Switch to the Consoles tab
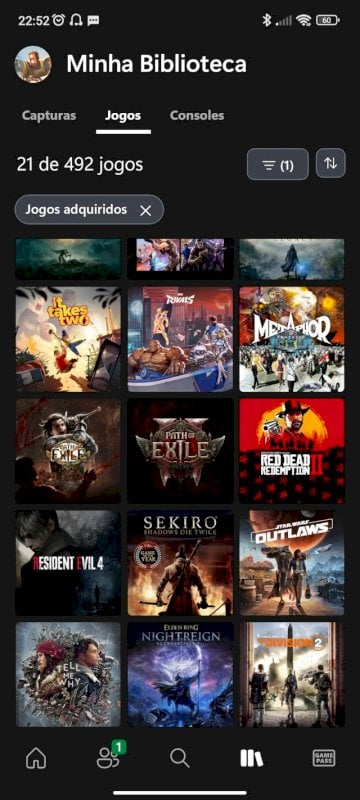 tap(197, 115)
